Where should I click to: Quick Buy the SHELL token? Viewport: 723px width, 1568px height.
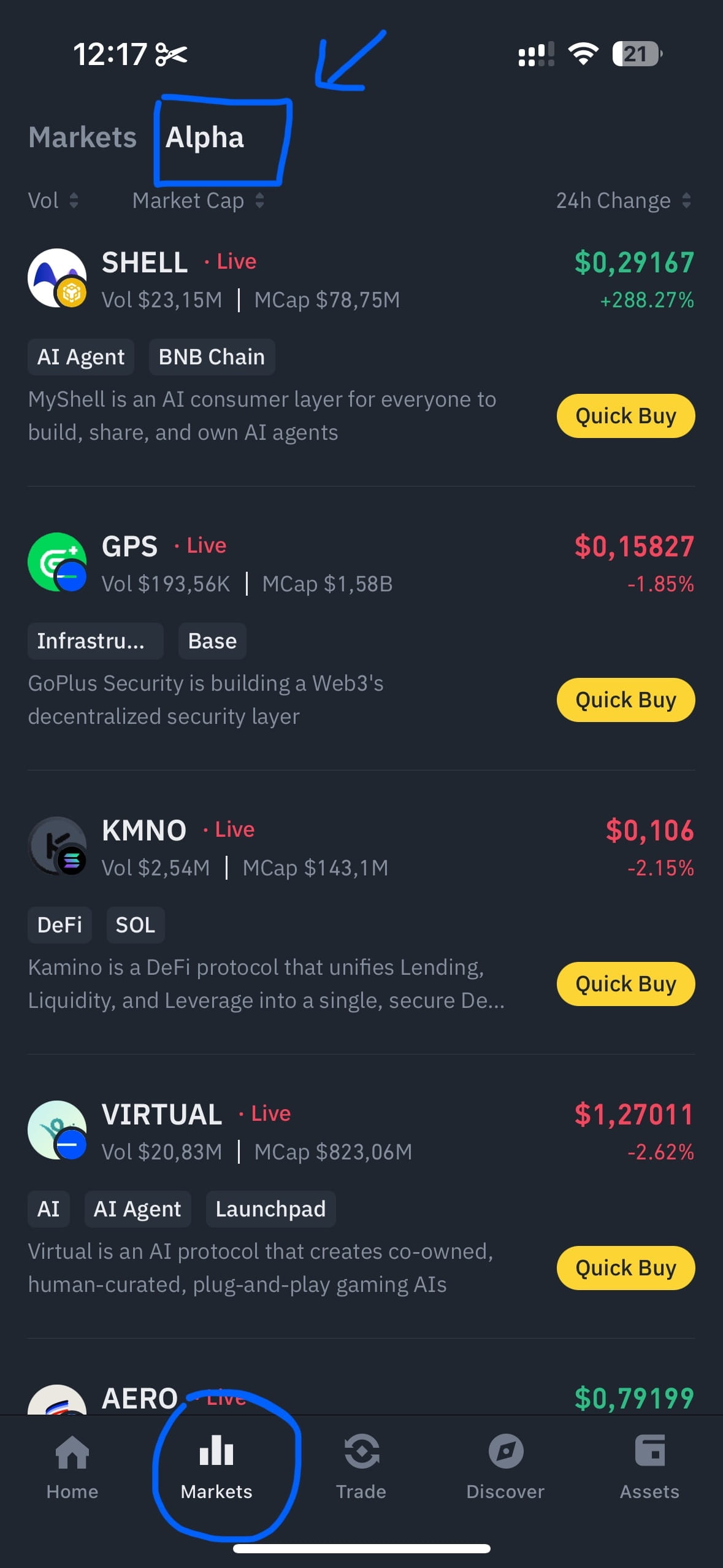(x=625, y=416)
